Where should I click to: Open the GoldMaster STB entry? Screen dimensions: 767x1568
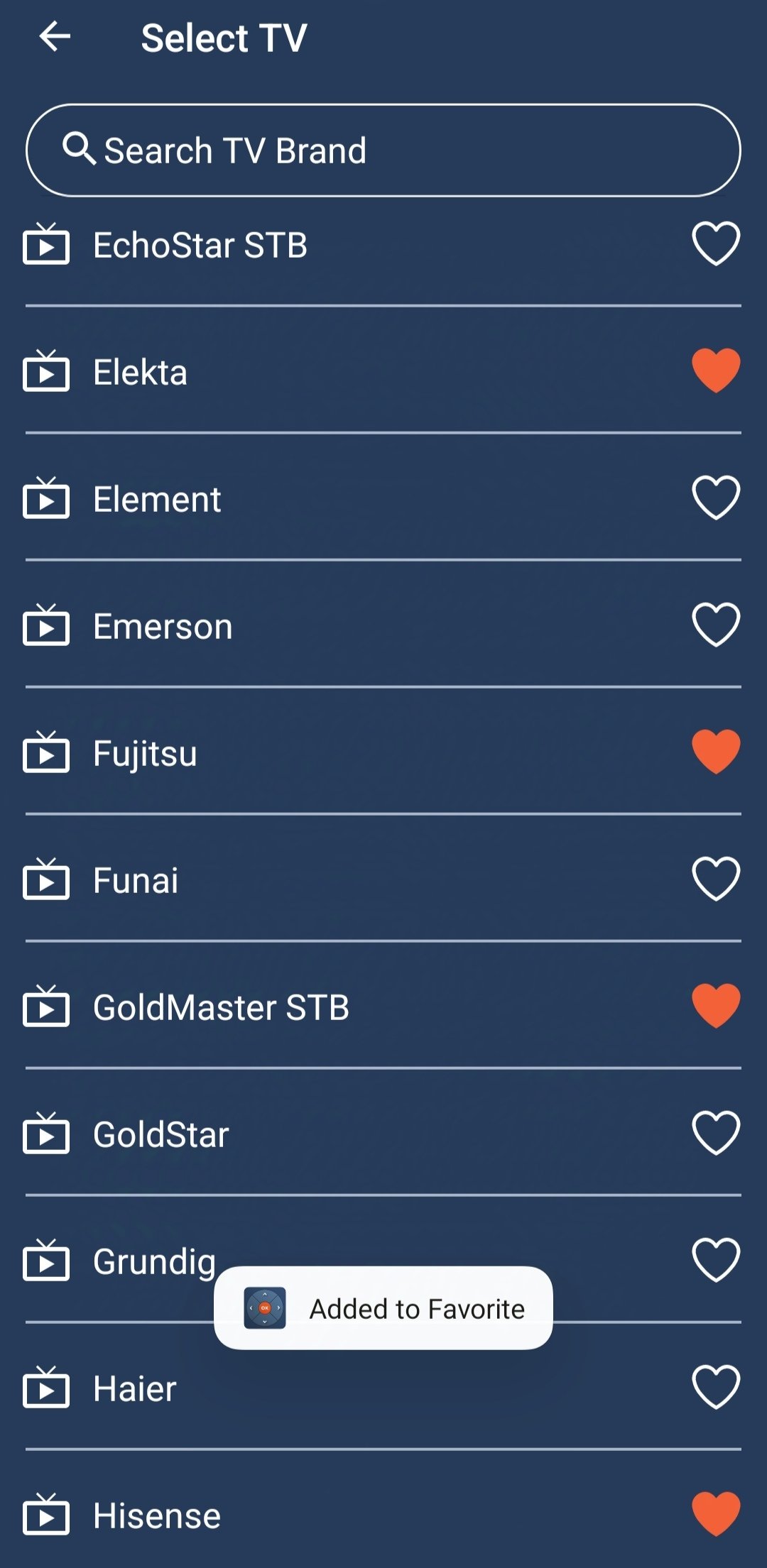pos(222,1008)
